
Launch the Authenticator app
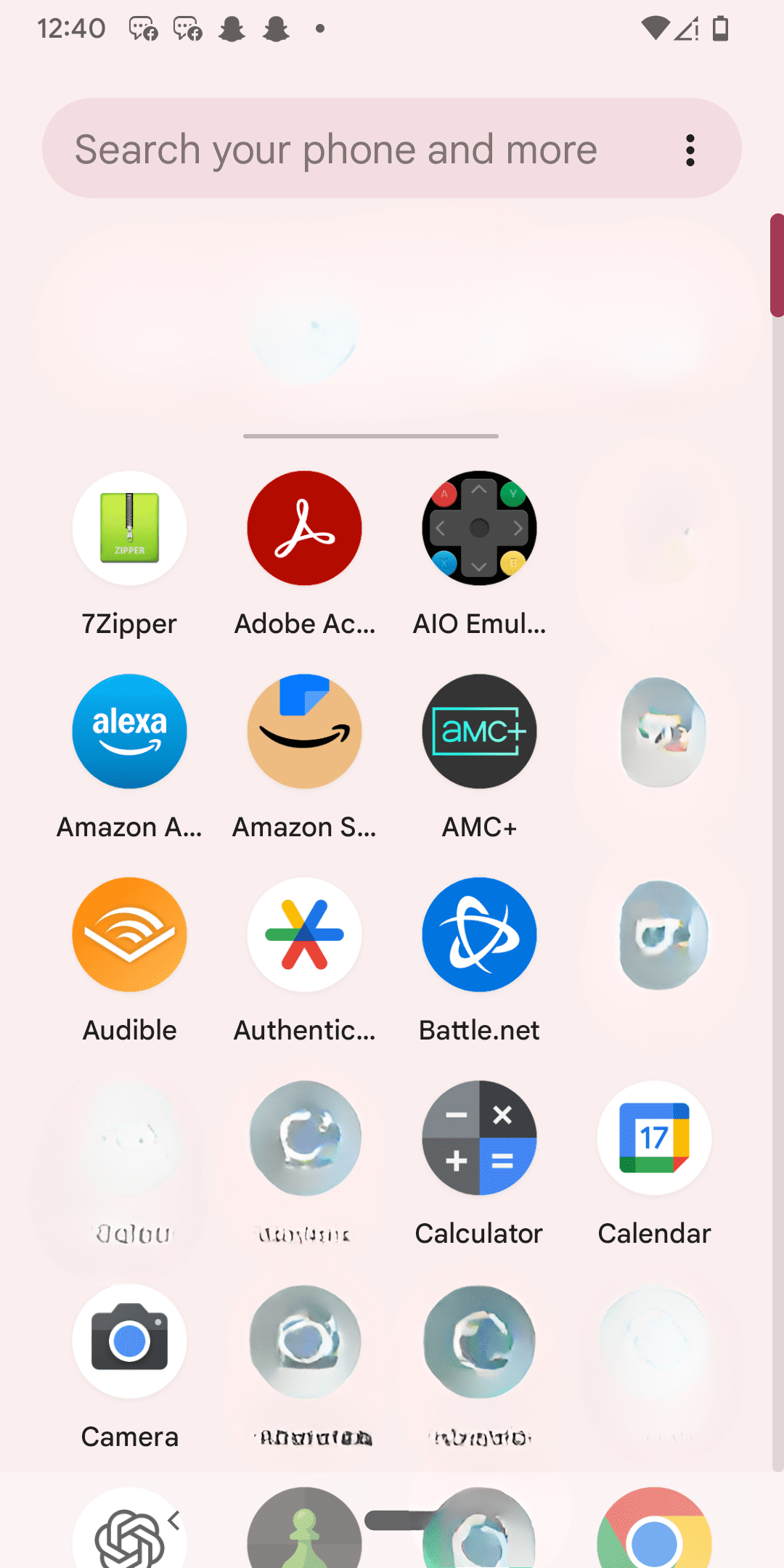(x=304, y=934)
